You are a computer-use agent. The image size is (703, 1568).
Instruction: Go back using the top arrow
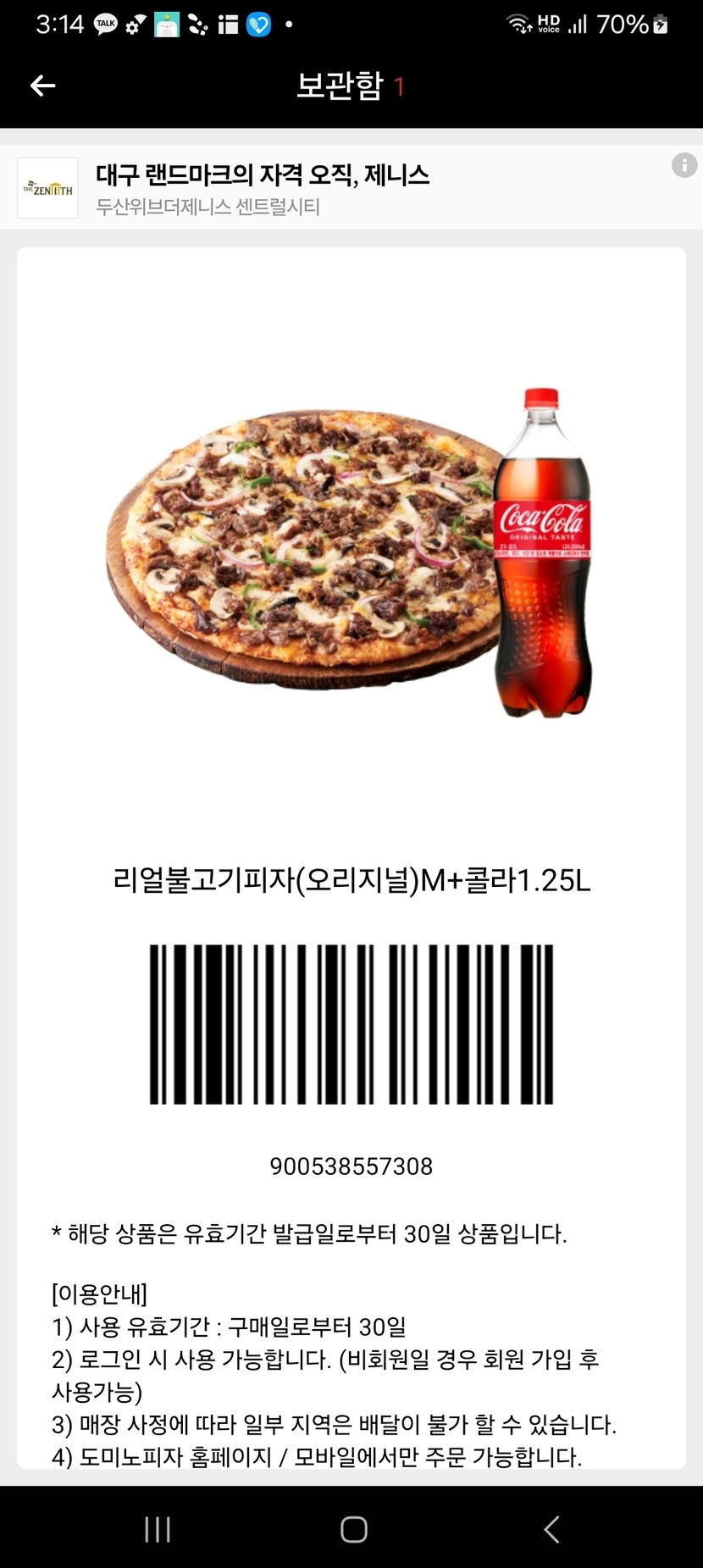pos(42,86)
